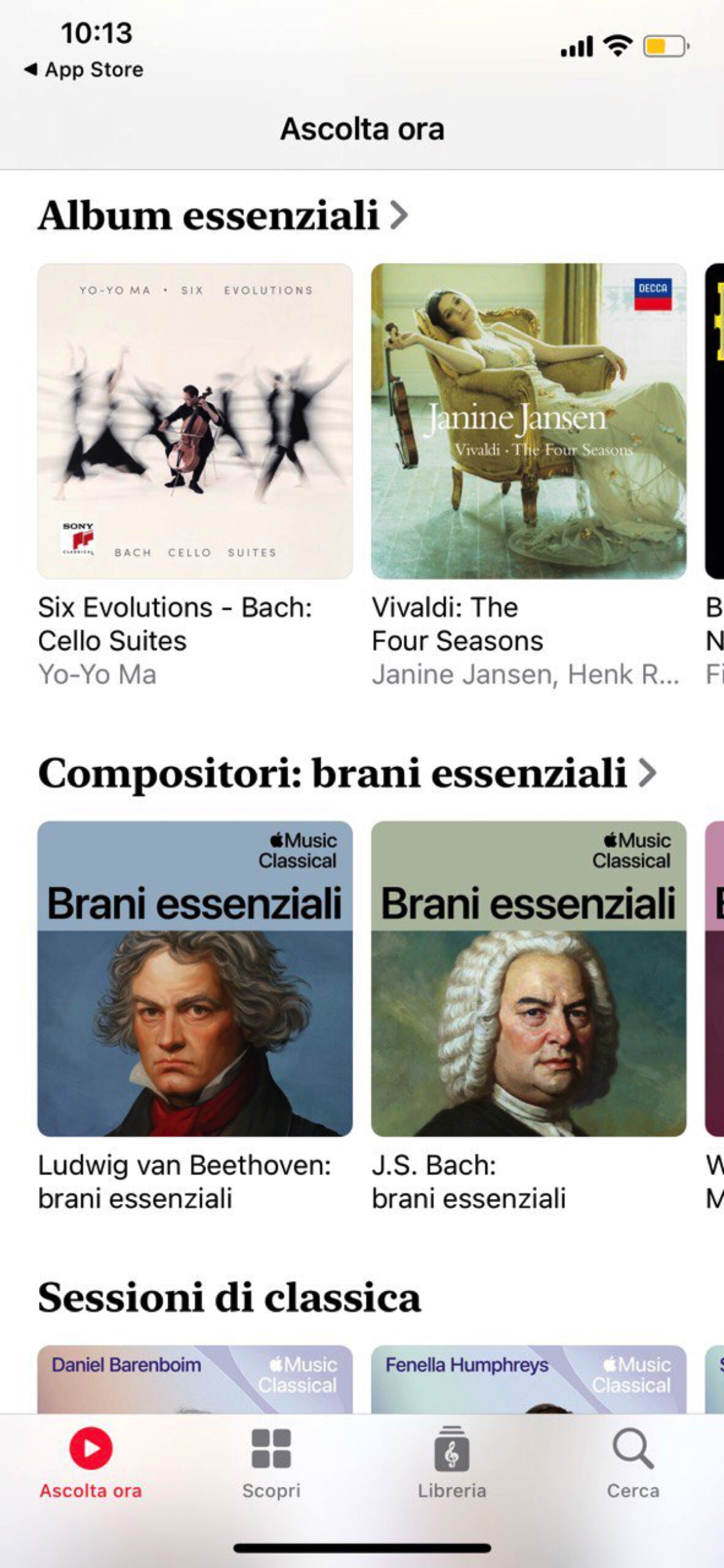Open J.S. Bach brani essenziali playlist
The height and width of the screenshot is (1568, 724).
(529, 979)
